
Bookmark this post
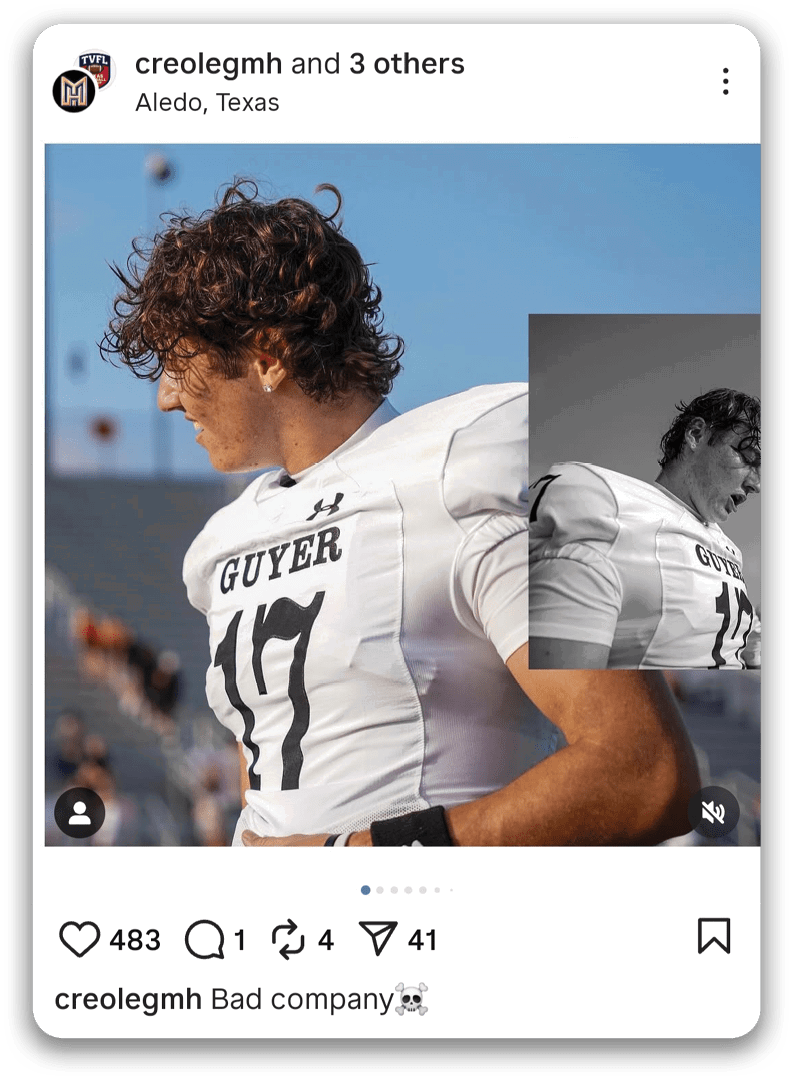pyautogui.click(x=714, y=936)
